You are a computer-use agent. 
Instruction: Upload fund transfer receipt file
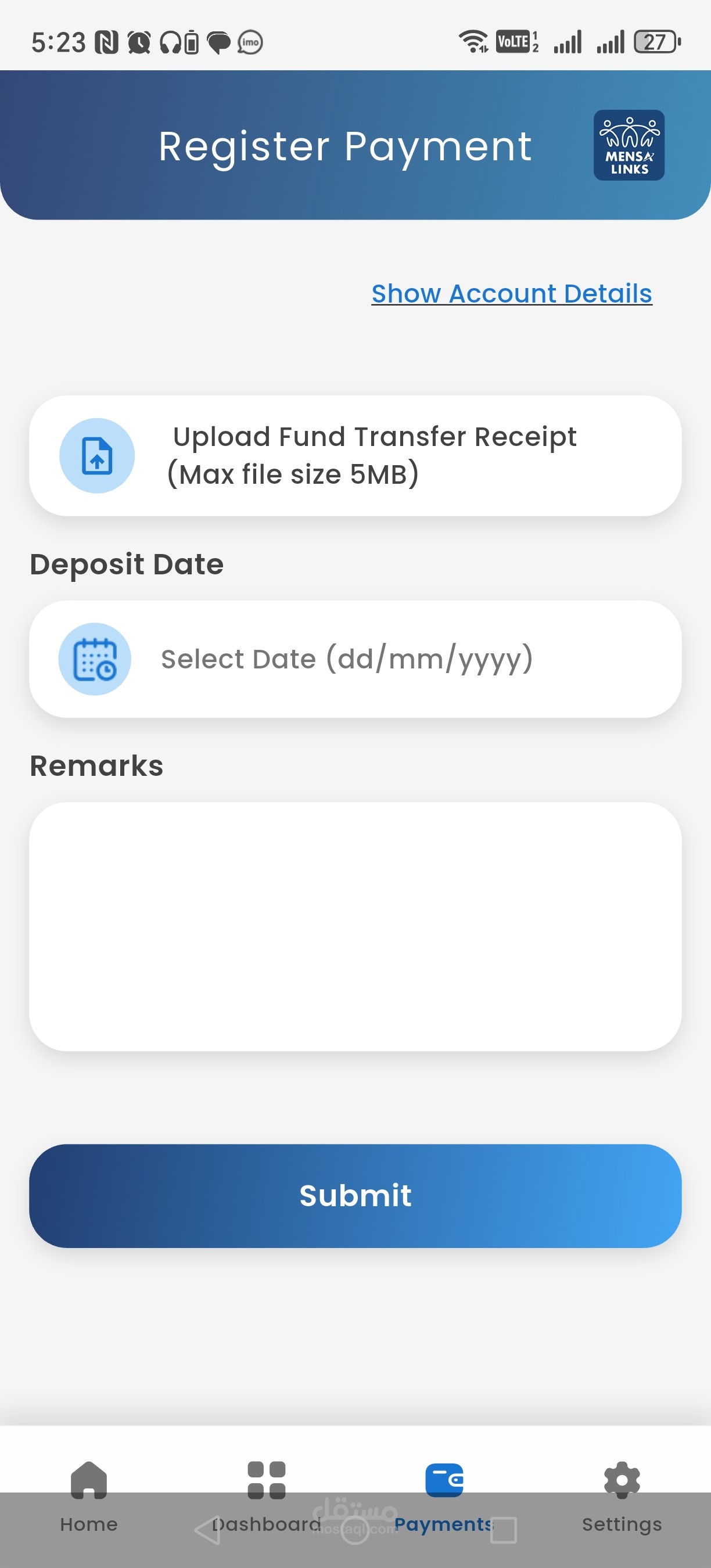pyautogui.click(x=355, y=455)
